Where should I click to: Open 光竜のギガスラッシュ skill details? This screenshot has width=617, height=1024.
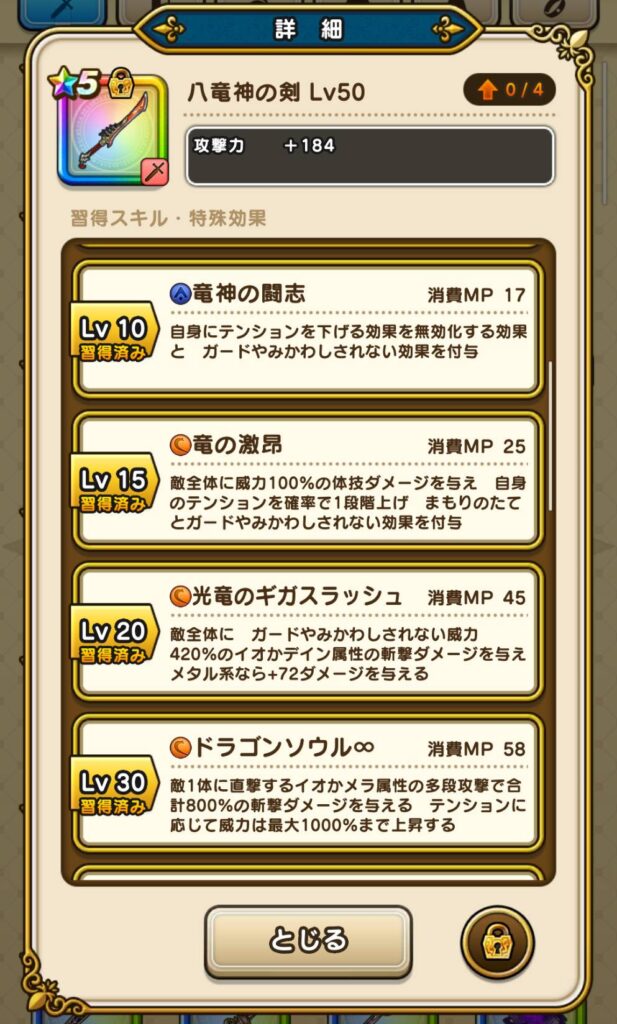click(x=310, y=632)
